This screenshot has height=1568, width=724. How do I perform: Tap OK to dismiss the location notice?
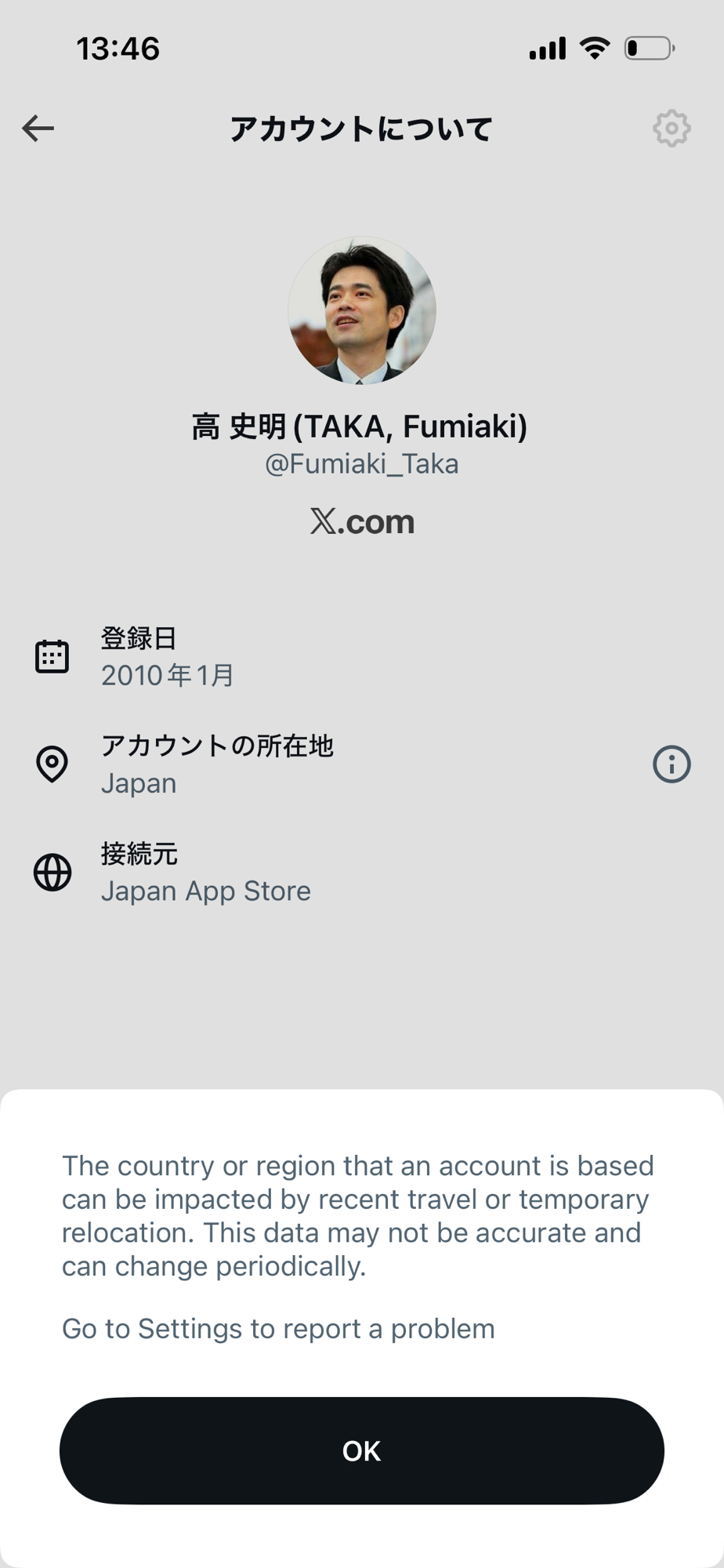pyautogui.click(x=361, y=1450)
